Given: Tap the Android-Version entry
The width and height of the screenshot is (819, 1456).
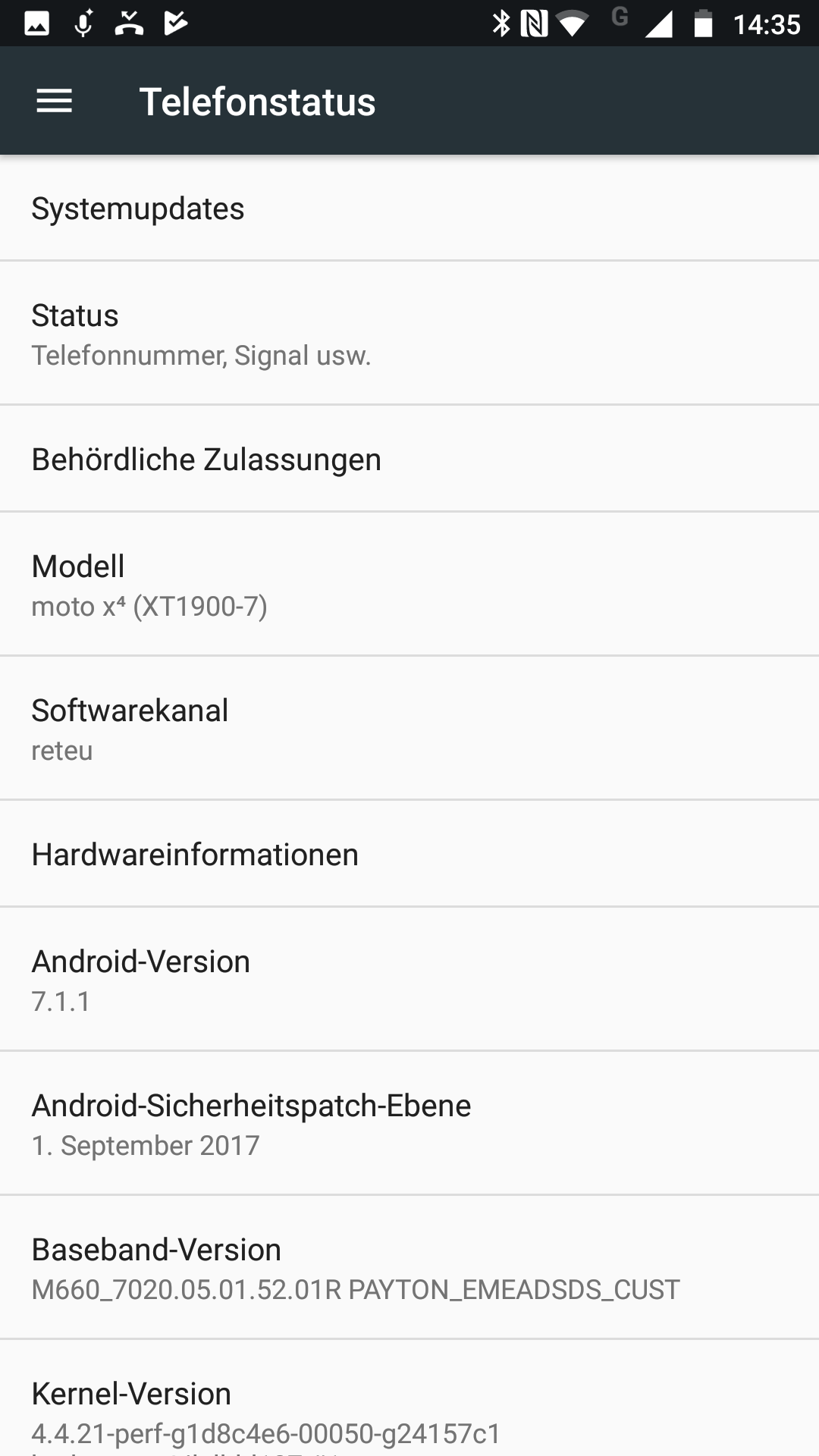Looking at the screenshot, I should 409,980.
